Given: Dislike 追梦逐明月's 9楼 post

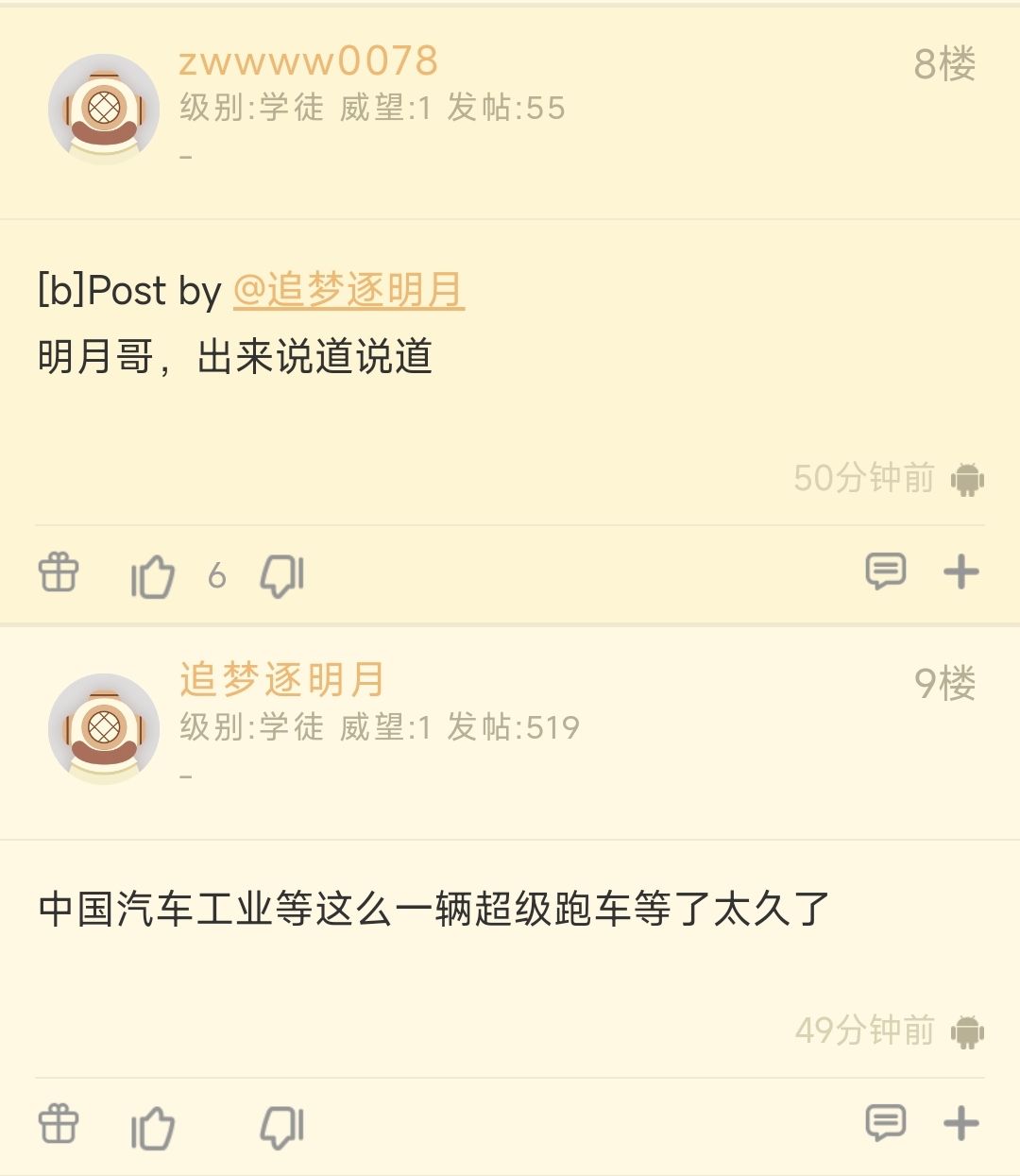Looking at the screenshot, I should click(x=281, y=1126).
